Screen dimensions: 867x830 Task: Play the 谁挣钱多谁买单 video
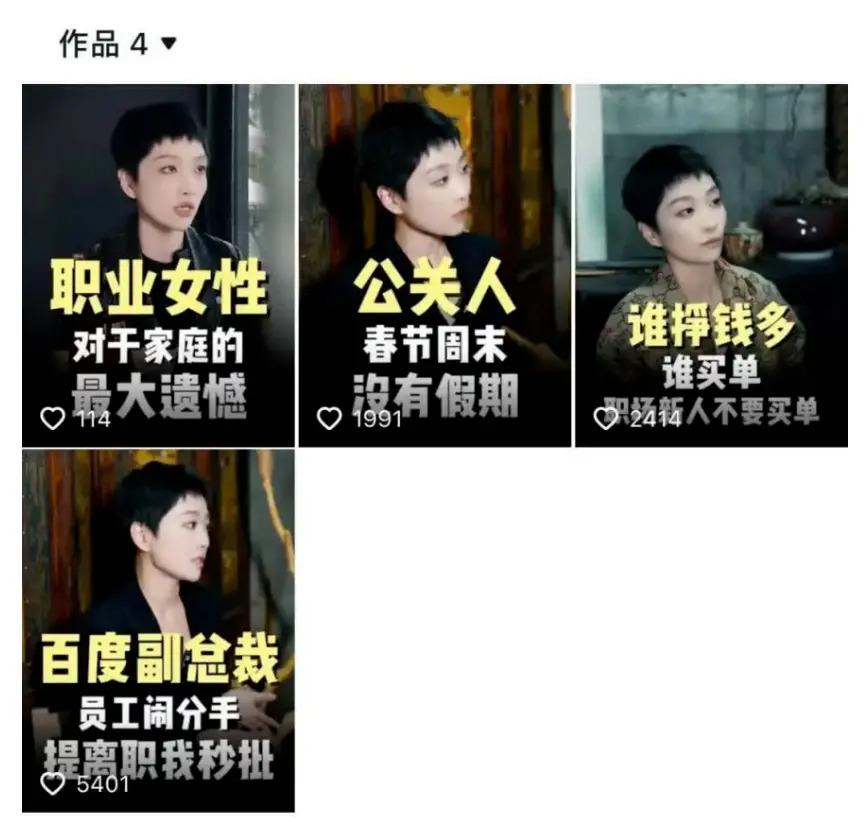[x=710, y=265]
